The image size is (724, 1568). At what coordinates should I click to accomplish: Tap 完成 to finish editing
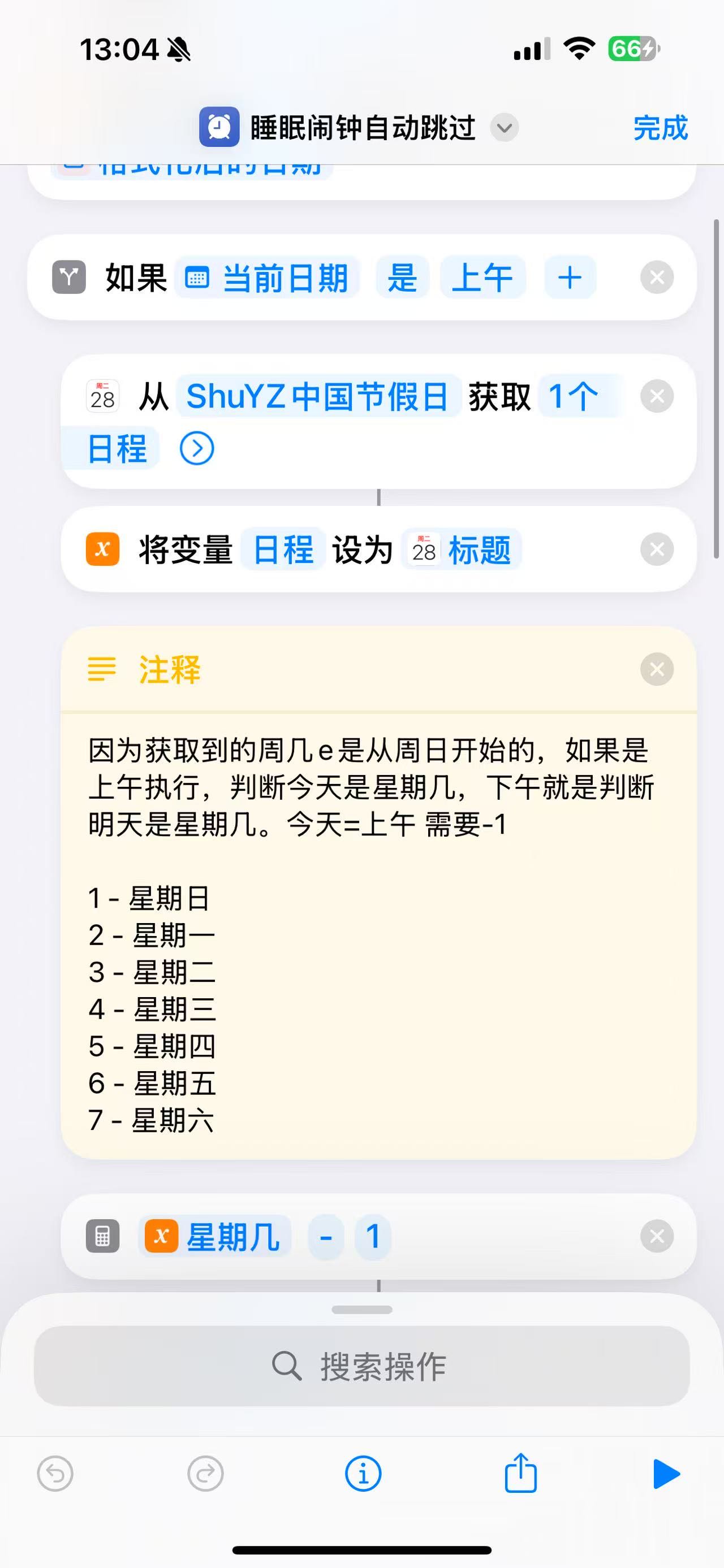pos(660,128)
